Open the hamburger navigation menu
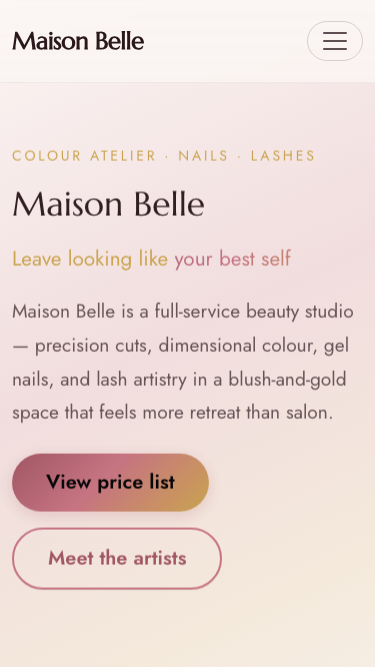This screenshot has height=667, width=375. pyautogui.click(x=335, y=41)
